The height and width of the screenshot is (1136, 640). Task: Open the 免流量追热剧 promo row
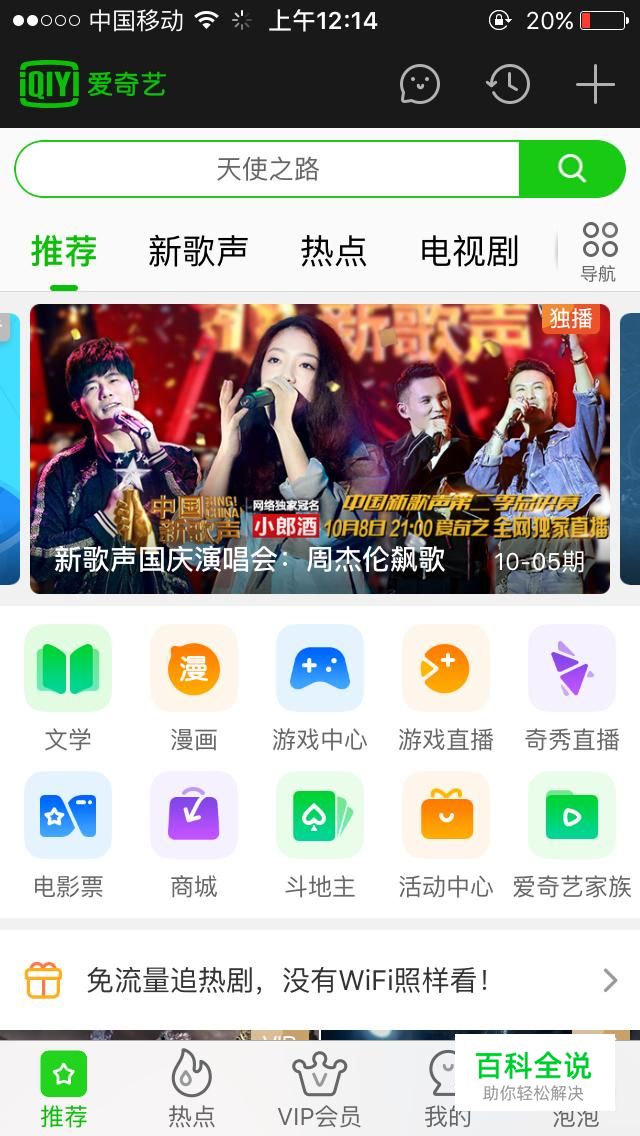click(320, 980)
